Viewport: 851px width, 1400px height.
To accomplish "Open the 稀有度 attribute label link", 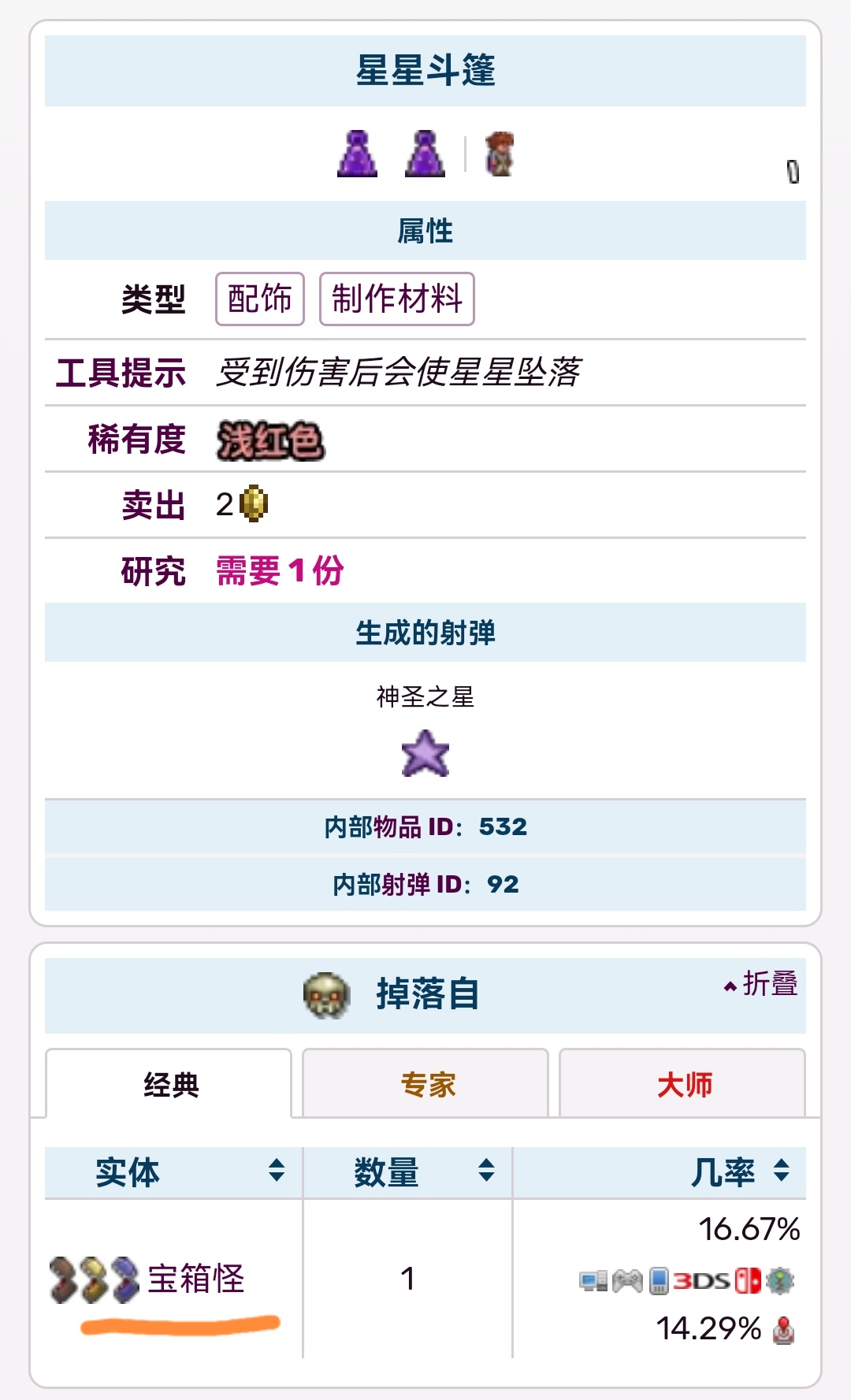I will [136, 439].
